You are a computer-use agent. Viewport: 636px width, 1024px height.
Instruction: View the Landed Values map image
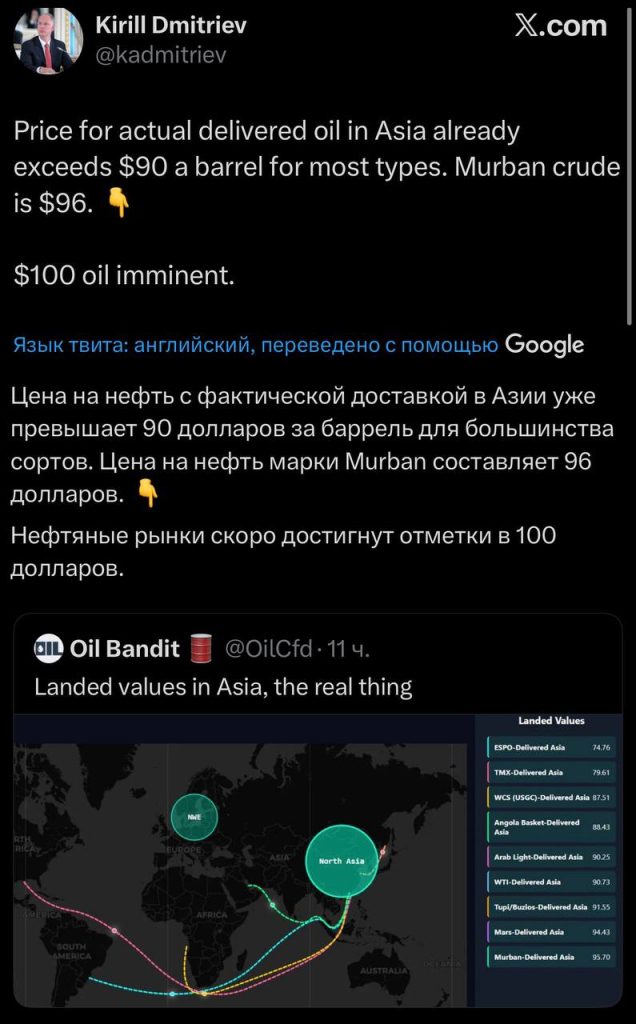(x=318, y=858)
